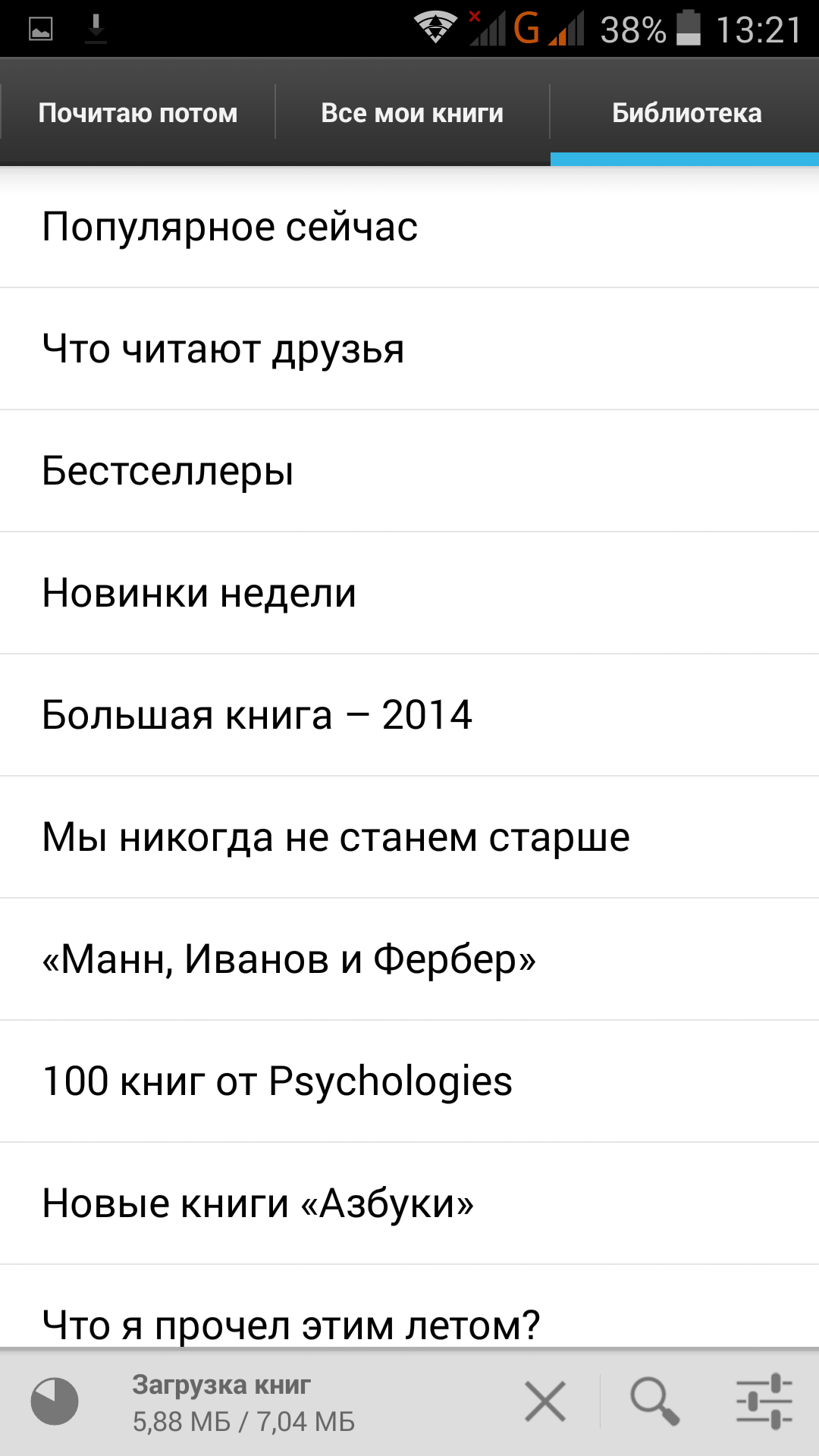Cancel the book download
The width and height of the screenshot is (819, 1456).
[x=545, y=1401]
